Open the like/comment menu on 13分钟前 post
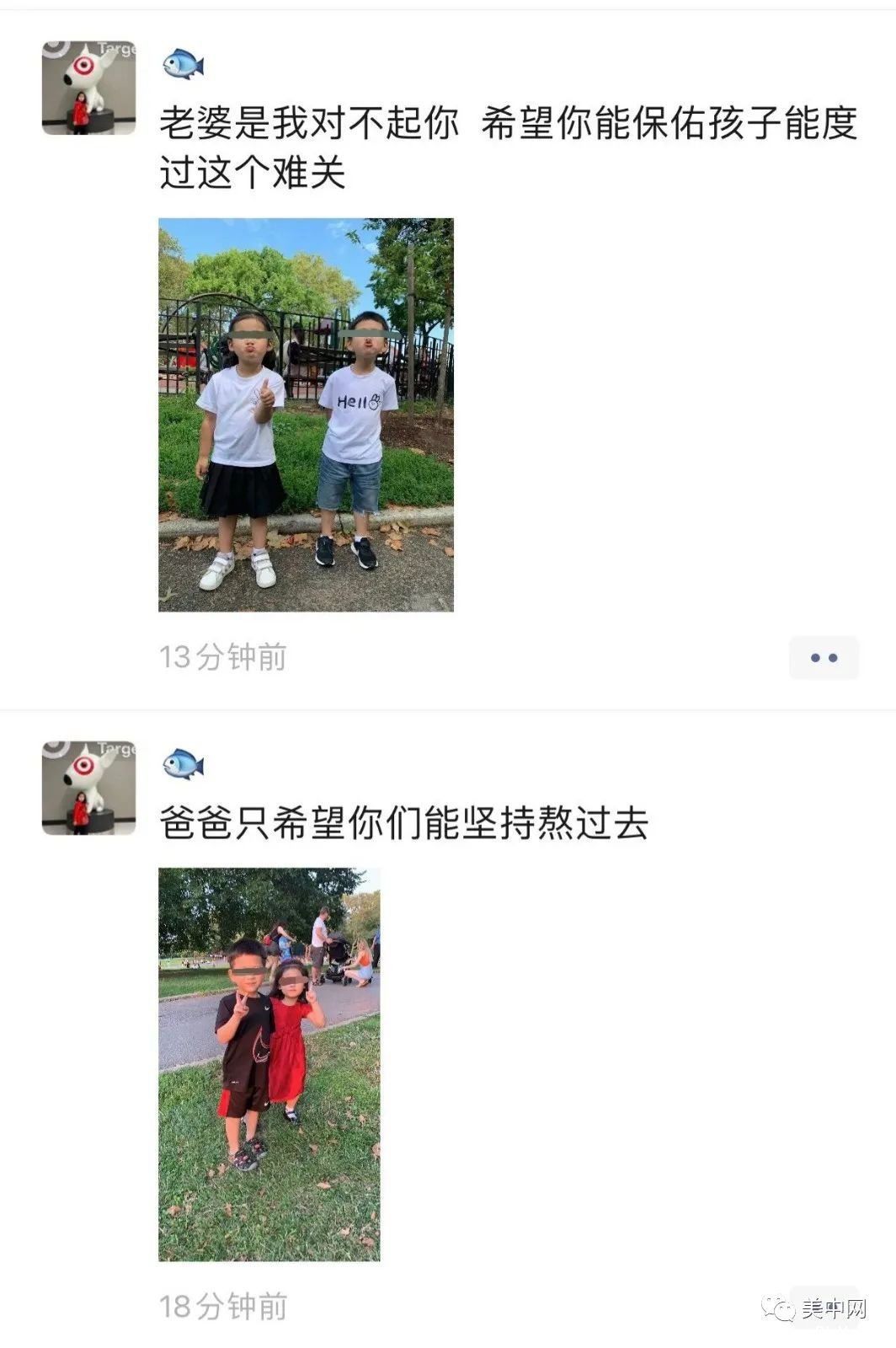The image size is (896, 1348). [823, 658]
